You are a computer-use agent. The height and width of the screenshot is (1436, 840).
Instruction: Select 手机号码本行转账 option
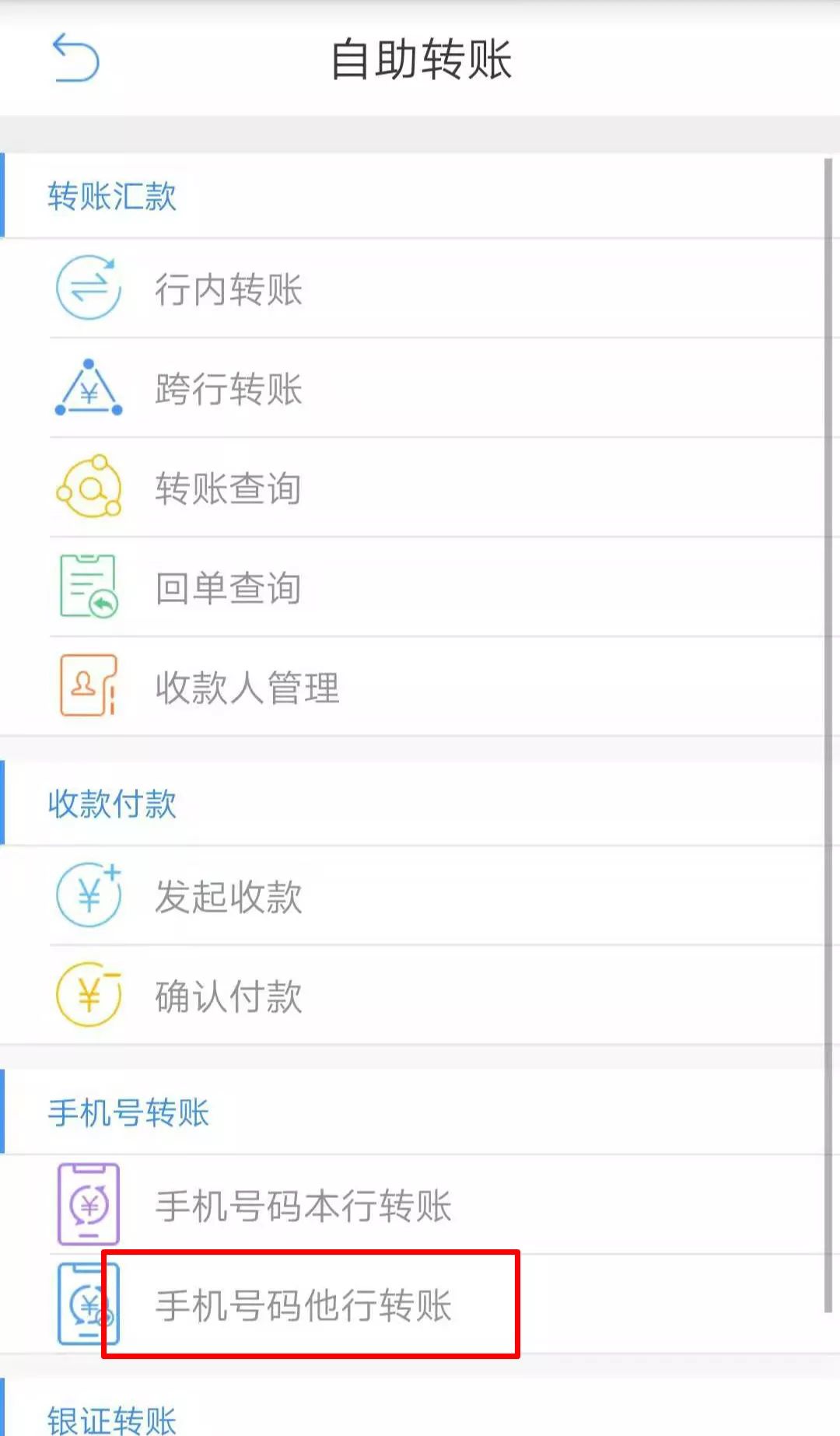(x=303, y=1206)
